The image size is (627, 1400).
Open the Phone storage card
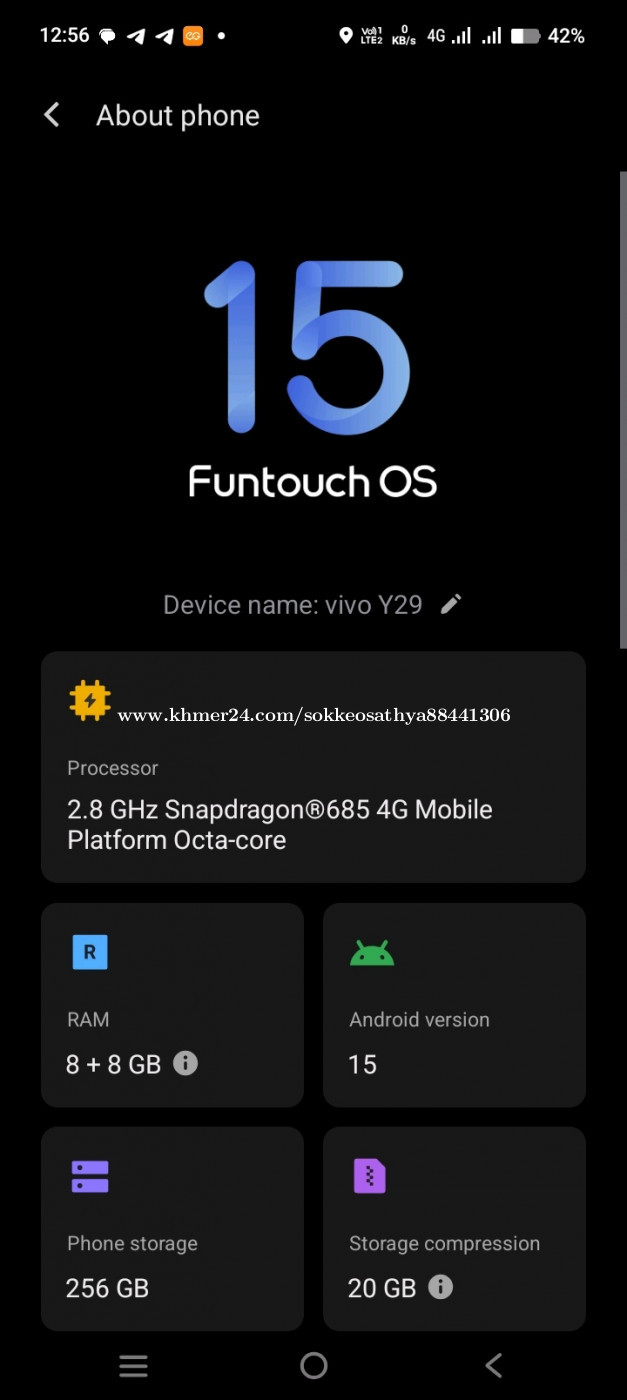pos(172,1229)
